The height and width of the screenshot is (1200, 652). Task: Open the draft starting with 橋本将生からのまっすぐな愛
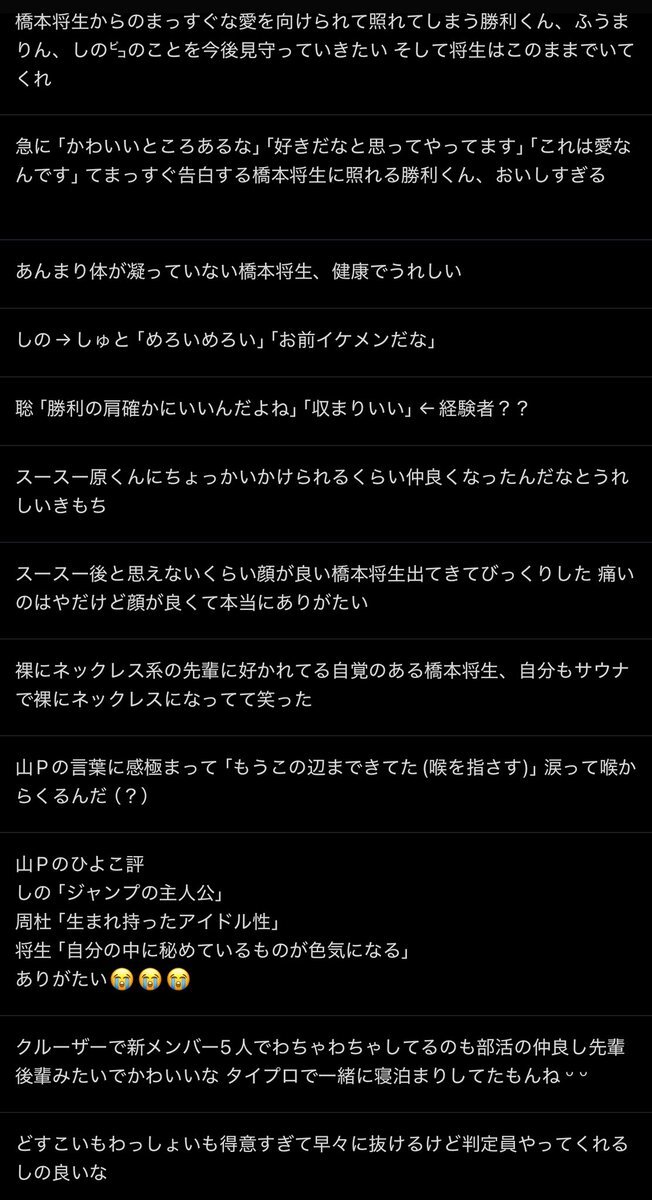(325, 50)
